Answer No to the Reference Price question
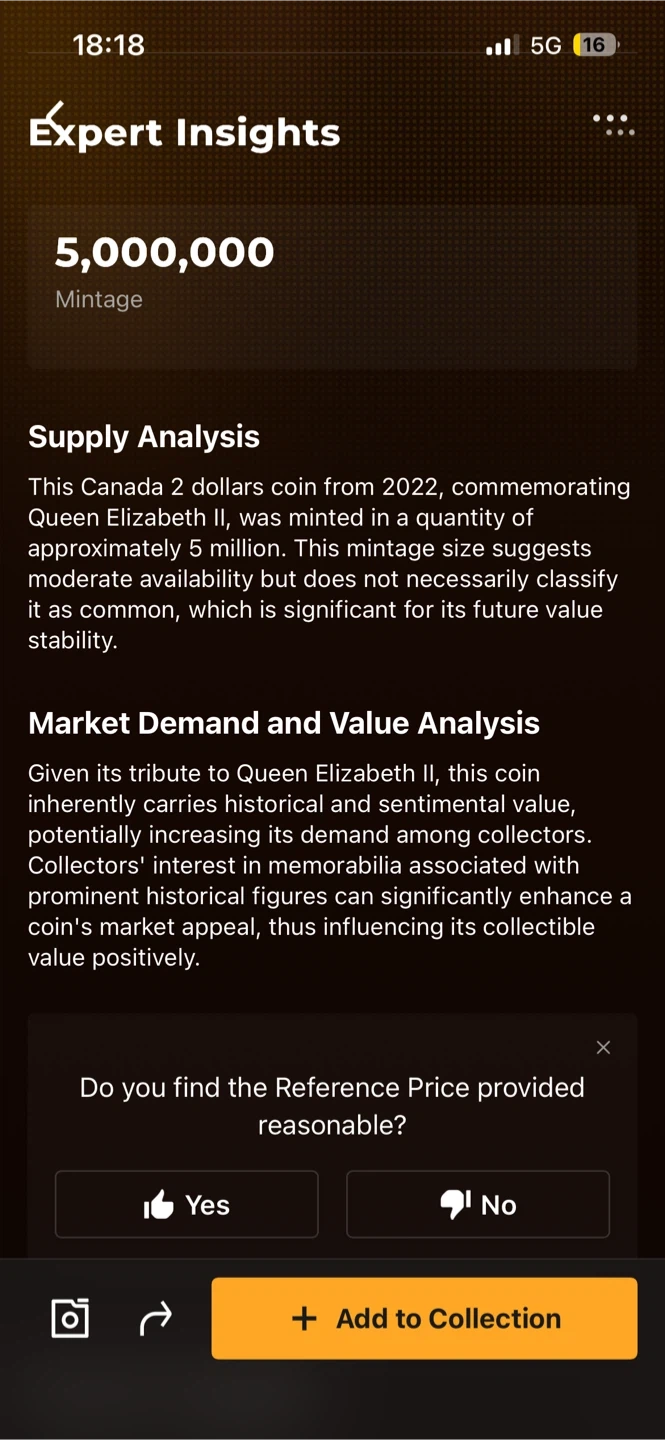The image size is (665, 1440). click(478, 1205)
